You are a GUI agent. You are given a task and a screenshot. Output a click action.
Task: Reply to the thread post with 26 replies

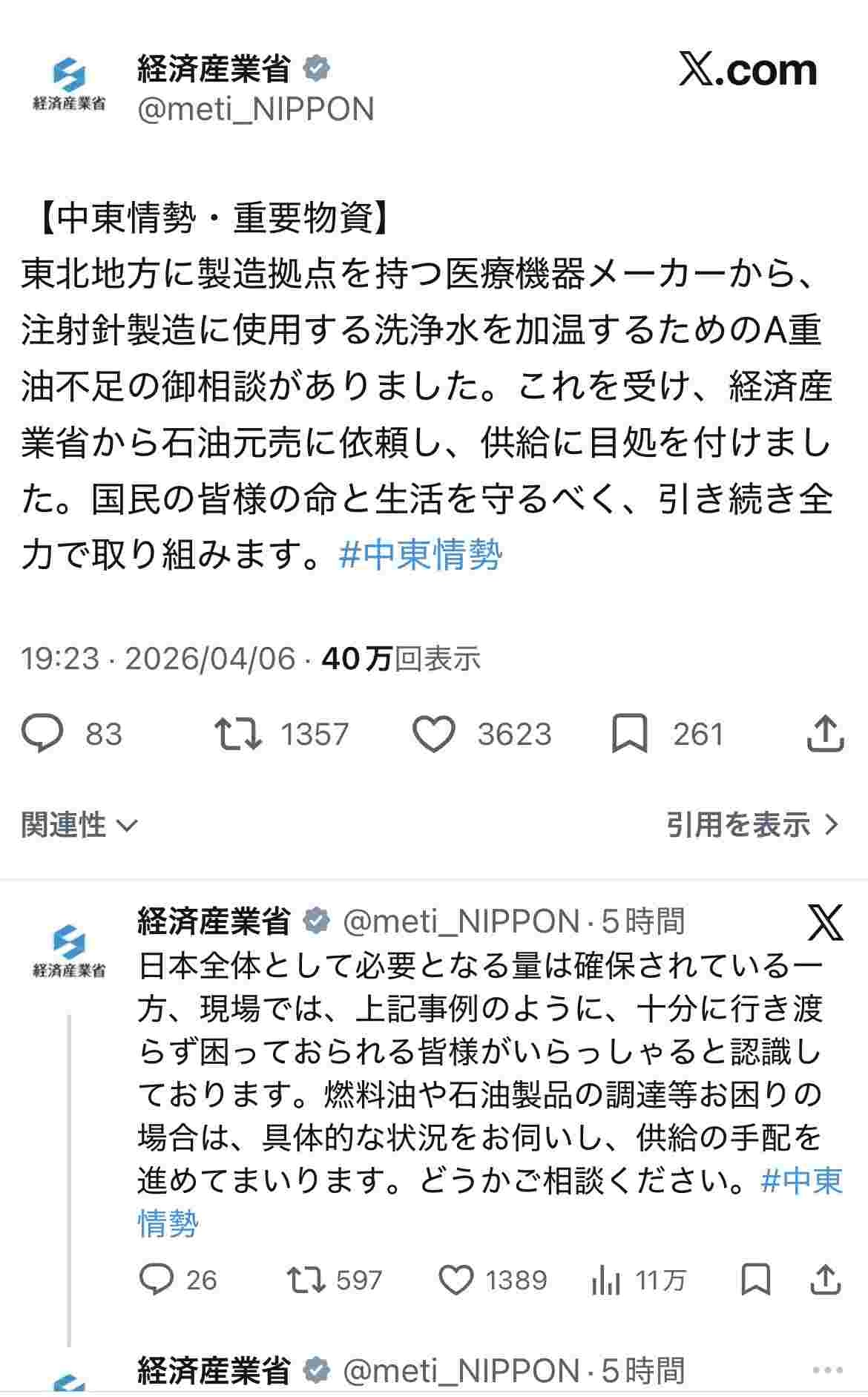click(156, 1280)
